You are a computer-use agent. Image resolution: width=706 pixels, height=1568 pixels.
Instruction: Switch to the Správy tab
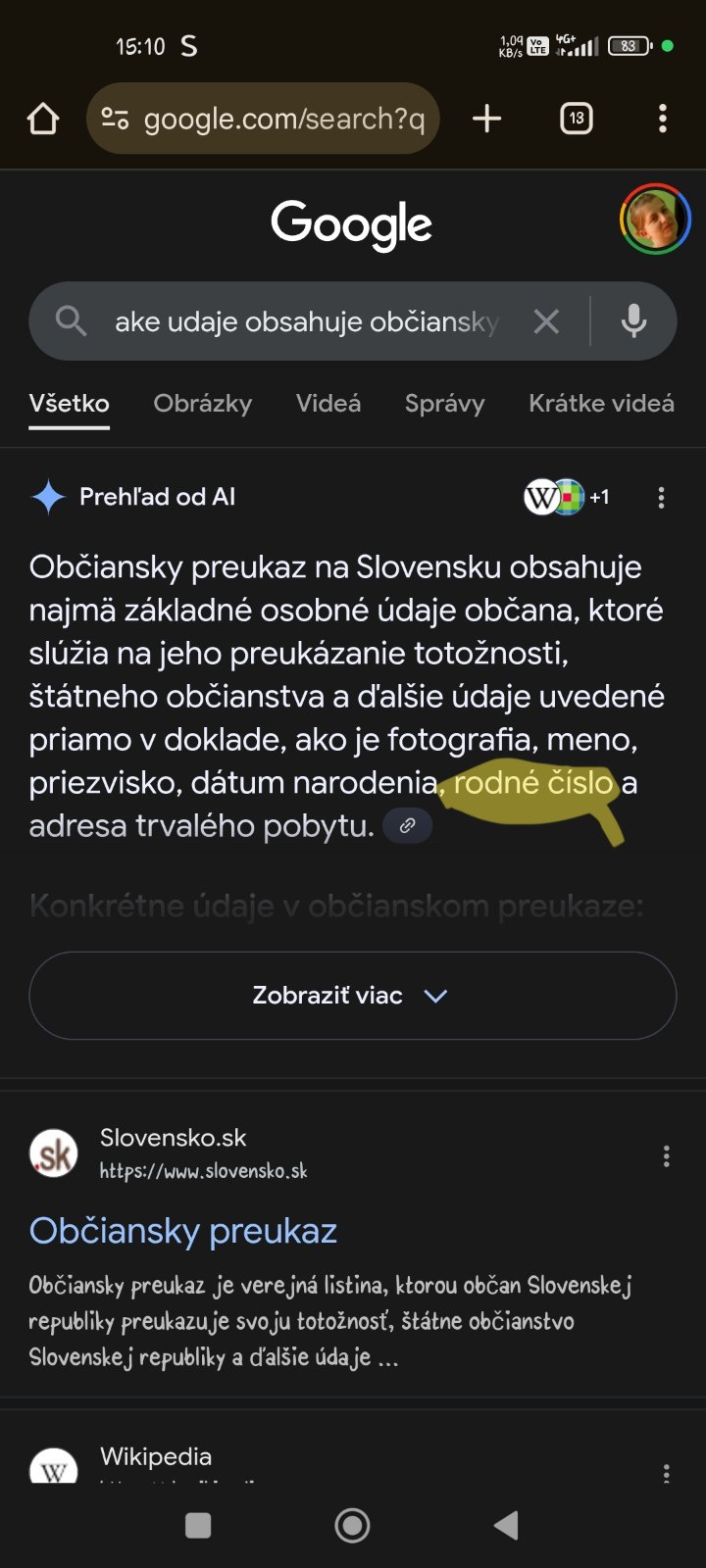click(x=444, y=404)
